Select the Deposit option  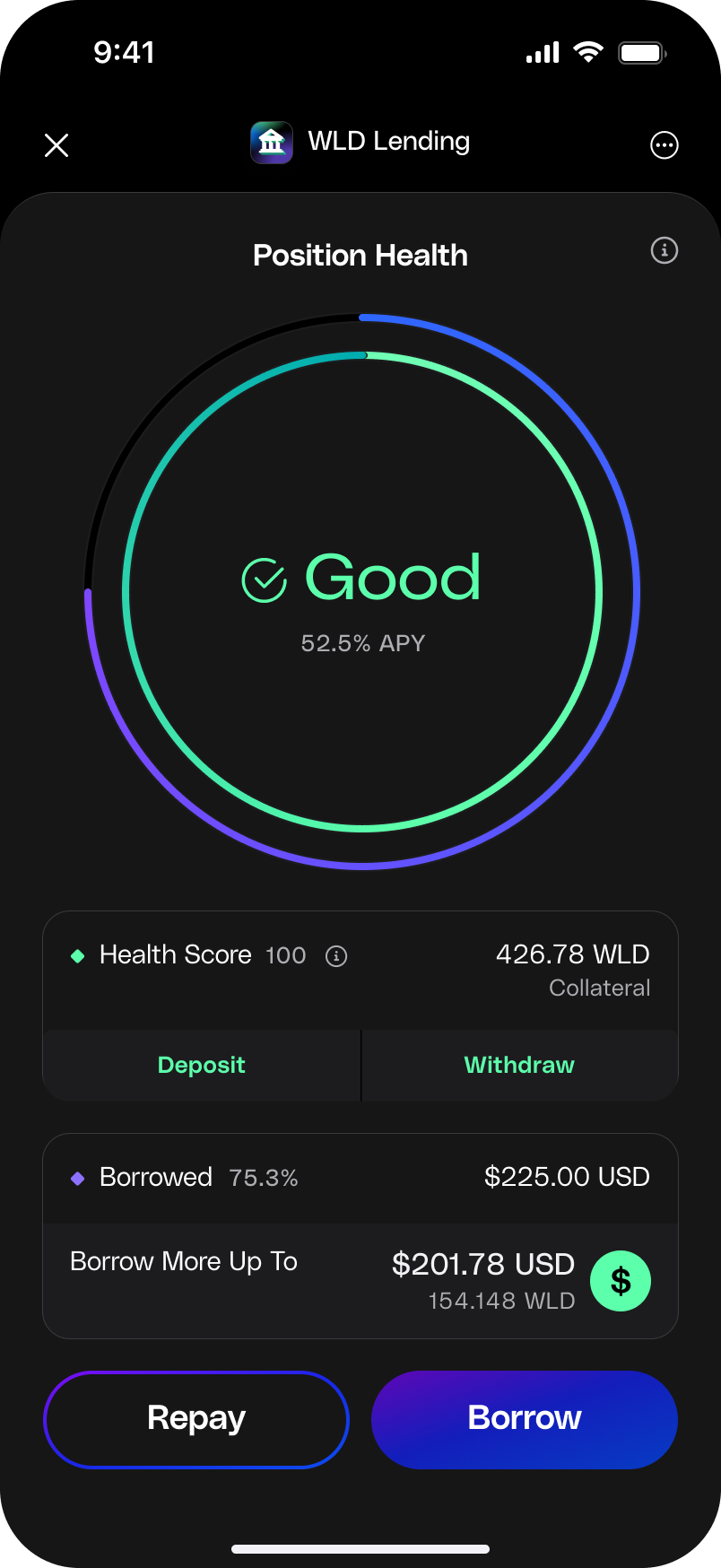(x=201, y=1065)
